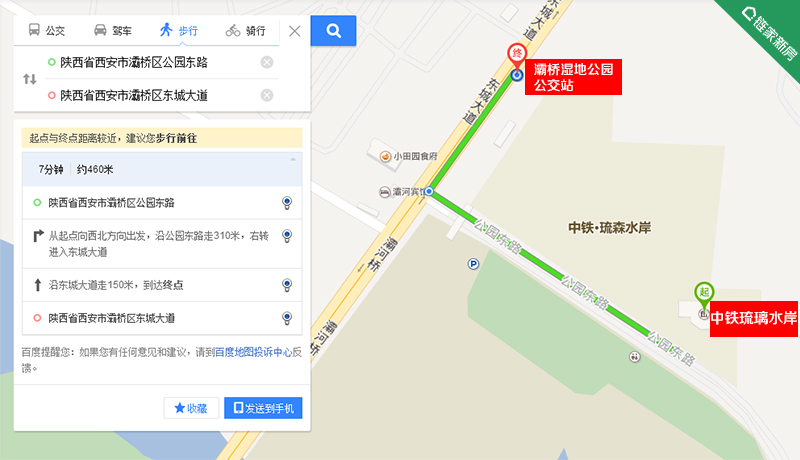Swap start and end points

[x=29, y=79]
